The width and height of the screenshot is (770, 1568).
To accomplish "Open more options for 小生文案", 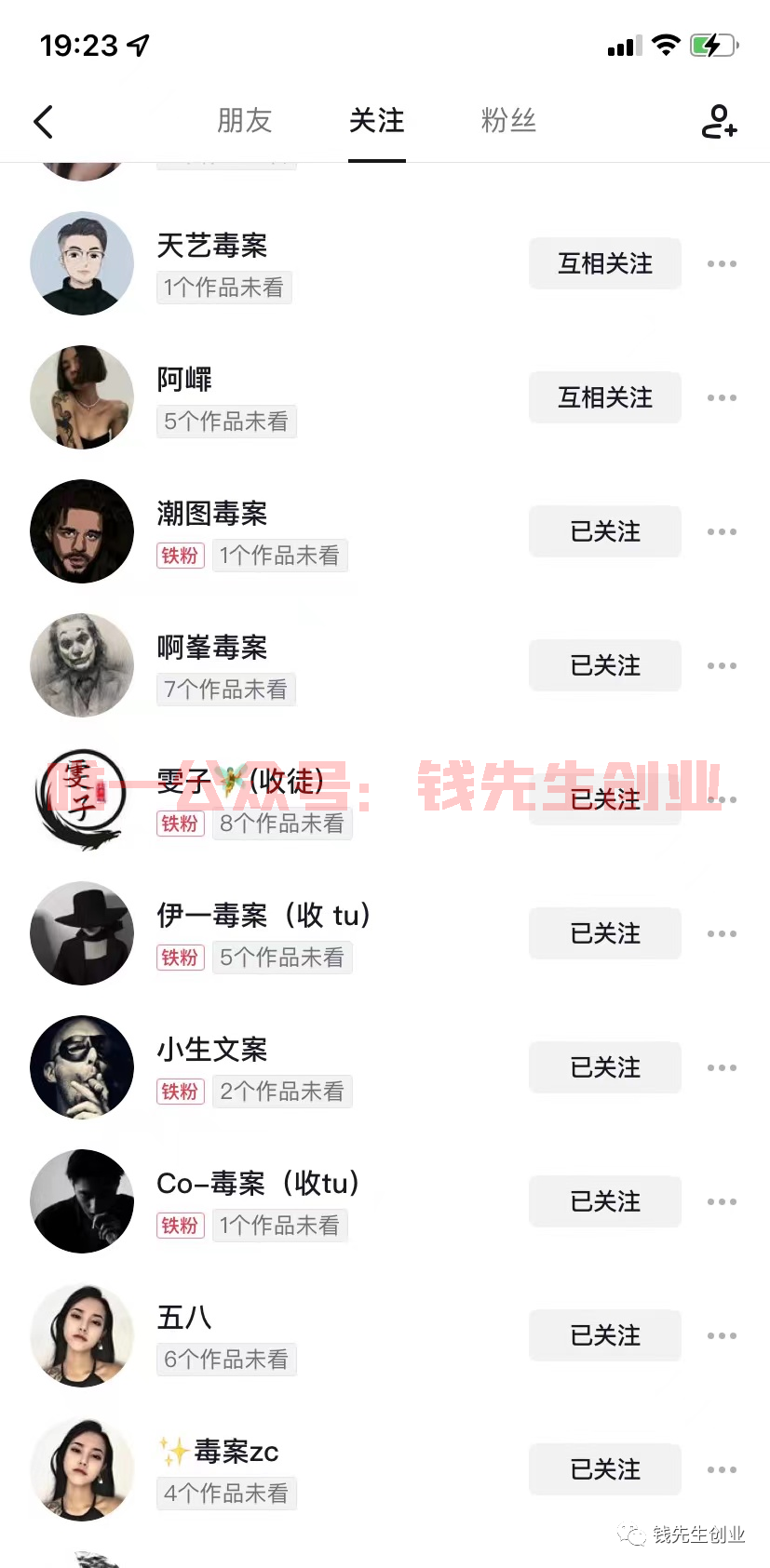I will coord(722,1067).
